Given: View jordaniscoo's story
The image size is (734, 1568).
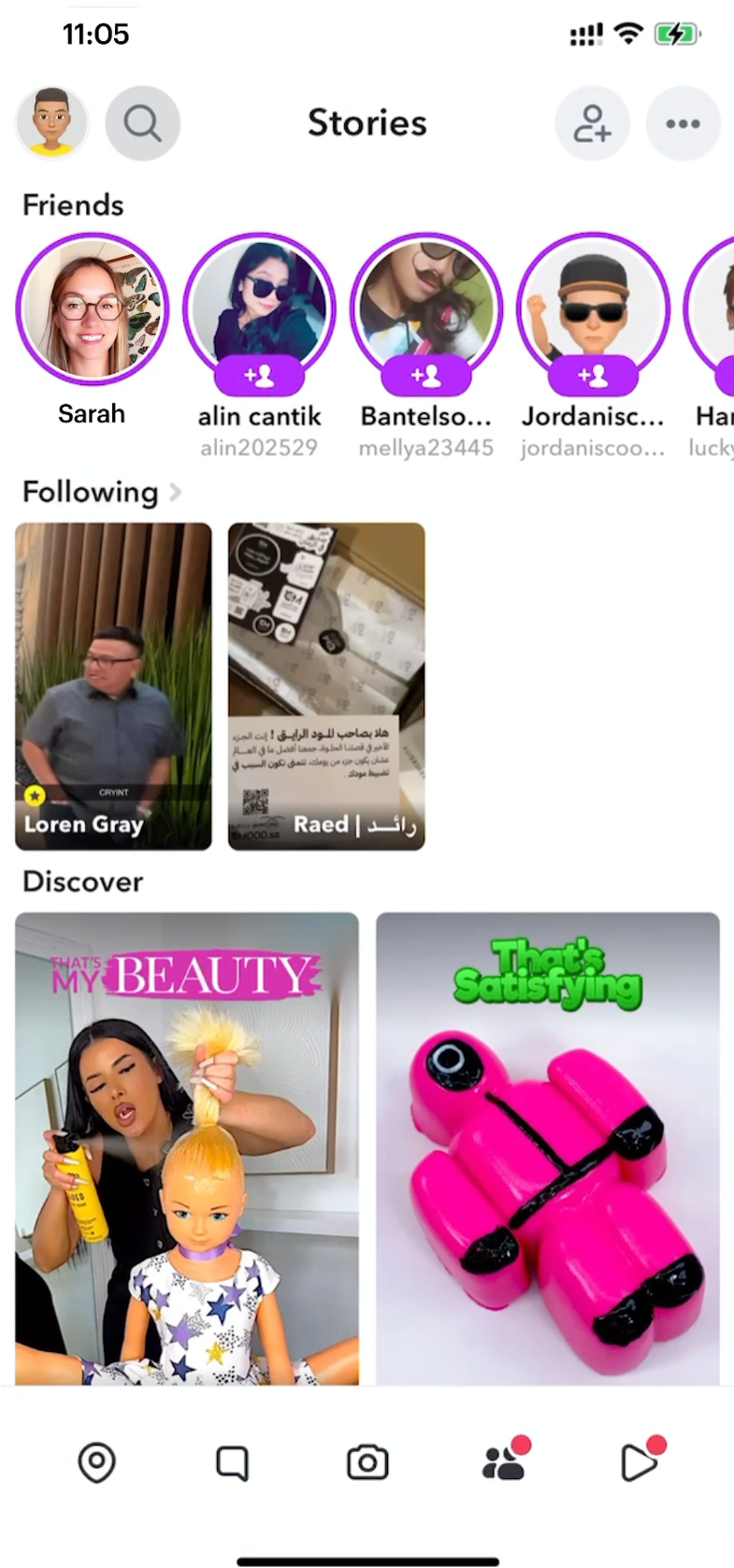Looking at the screenshot, I should [593, 301].
